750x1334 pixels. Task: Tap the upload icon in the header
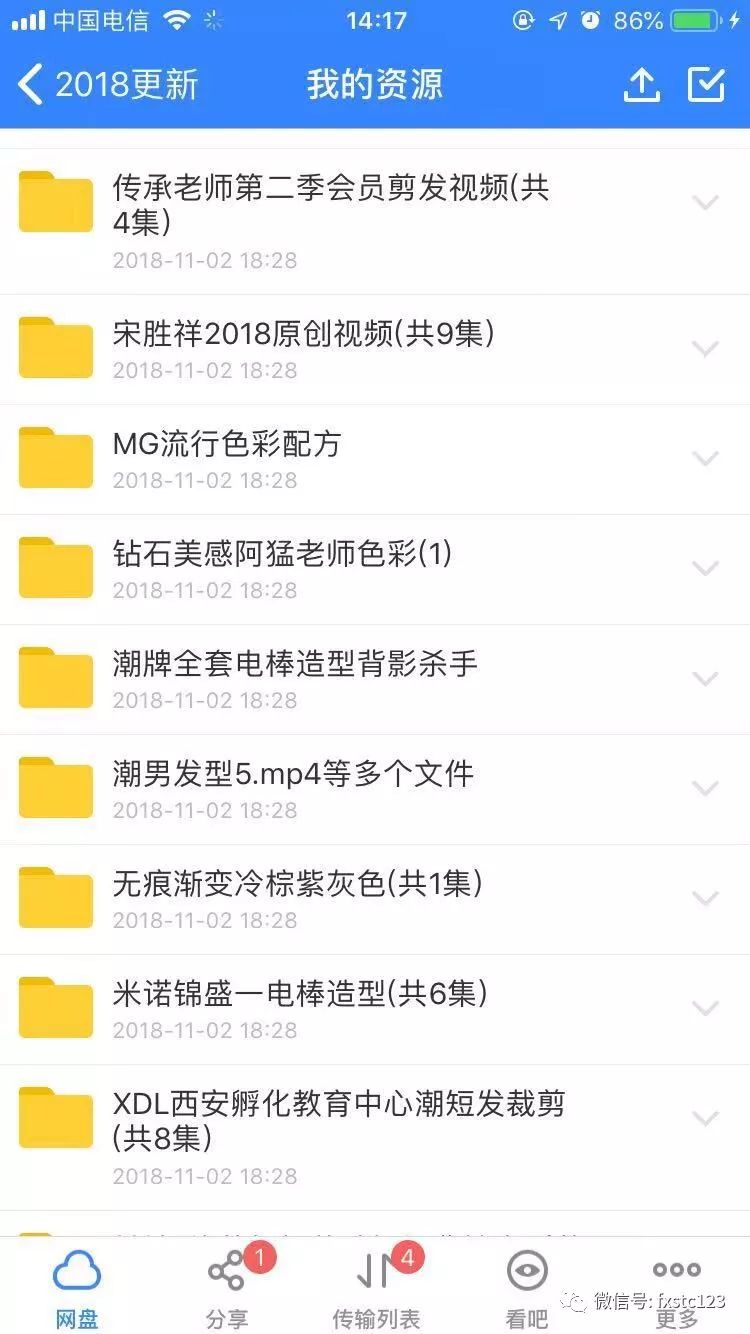pos(641,85)
